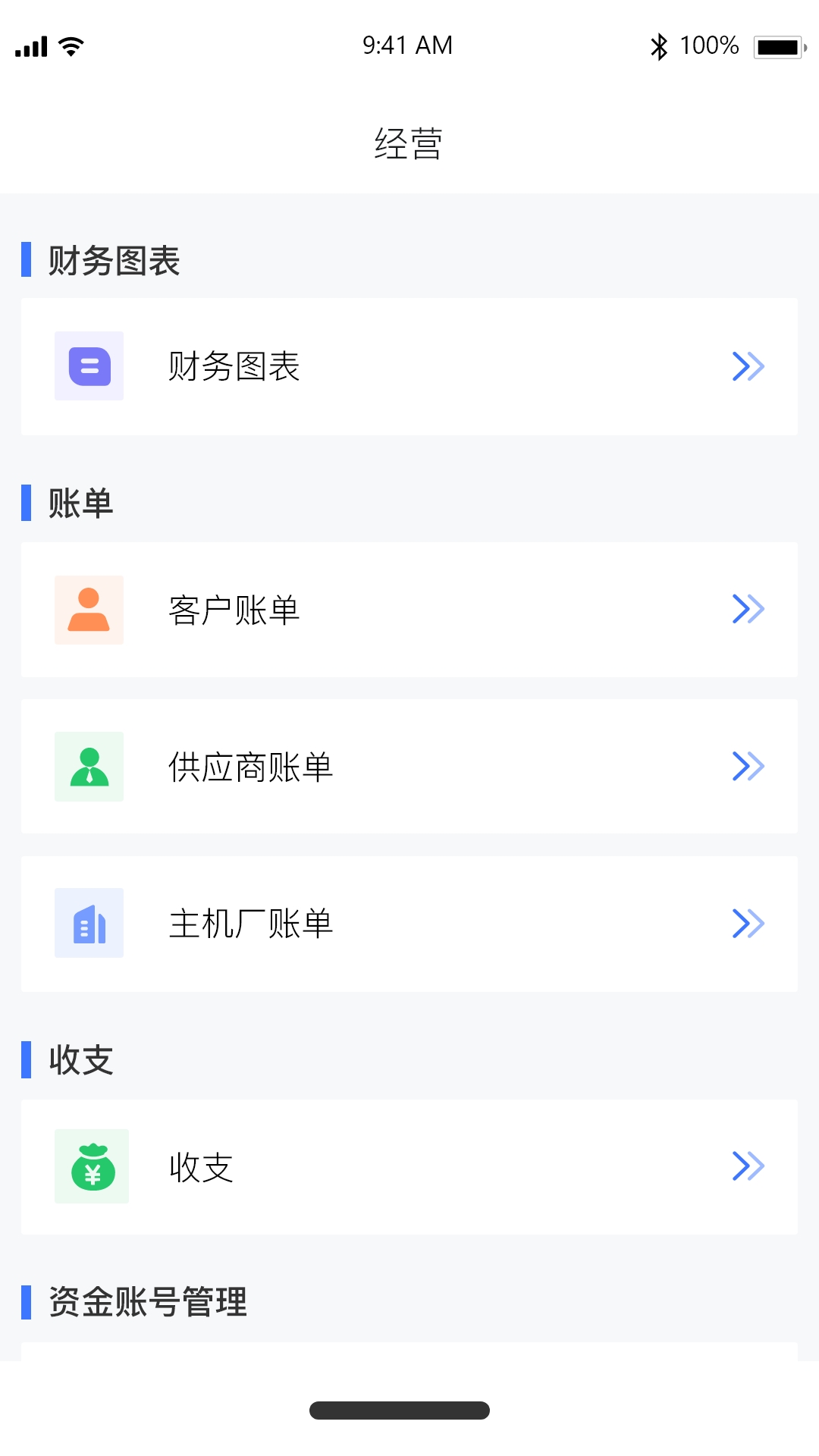Select the 主机厂账单 building icon
This screenshot has width=819, height=1456.
tap(89, 923)
